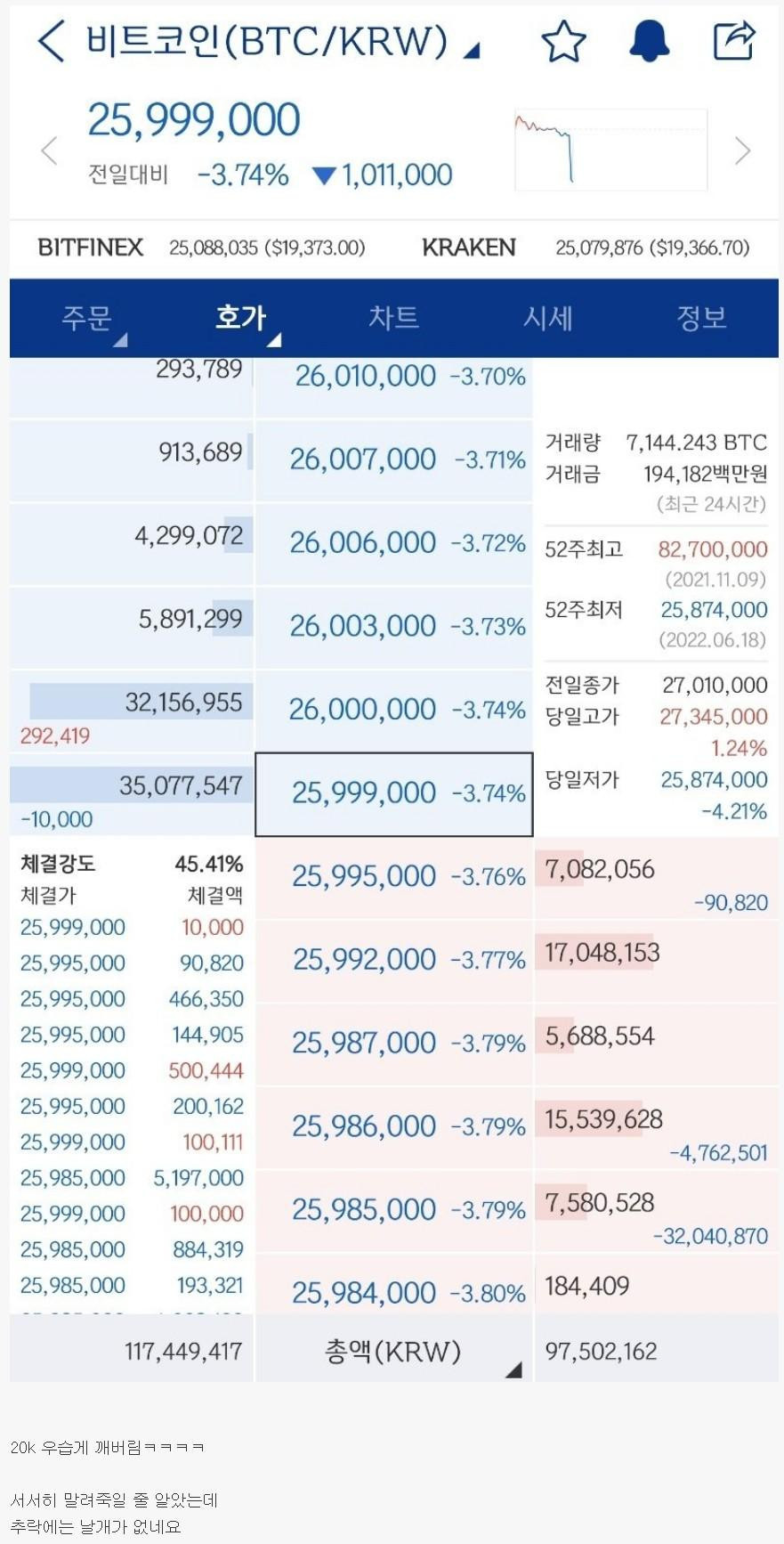784x1544 pixels.
Task: Open the mini price chart
Action: [x=610, y=150]
